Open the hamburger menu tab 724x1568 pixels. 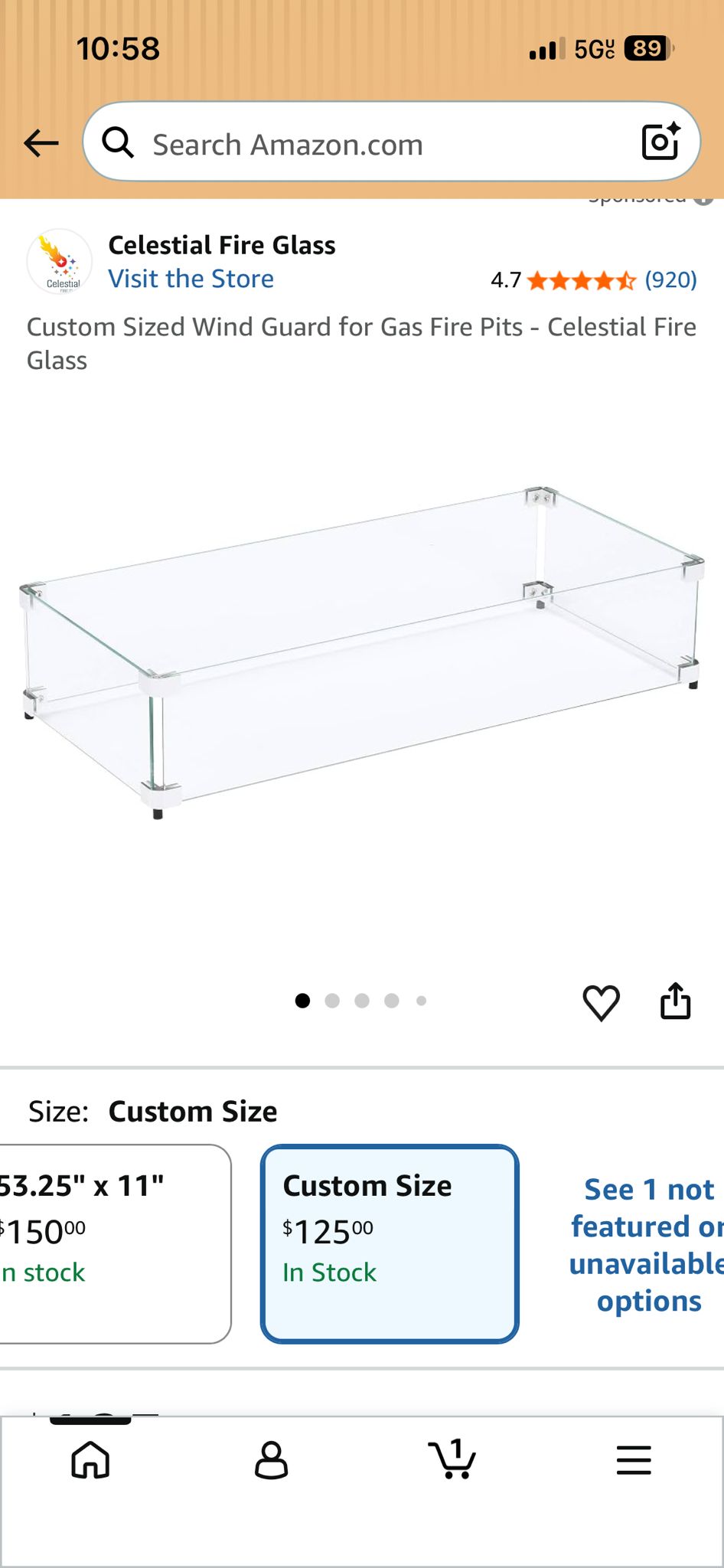(634, 1460)
